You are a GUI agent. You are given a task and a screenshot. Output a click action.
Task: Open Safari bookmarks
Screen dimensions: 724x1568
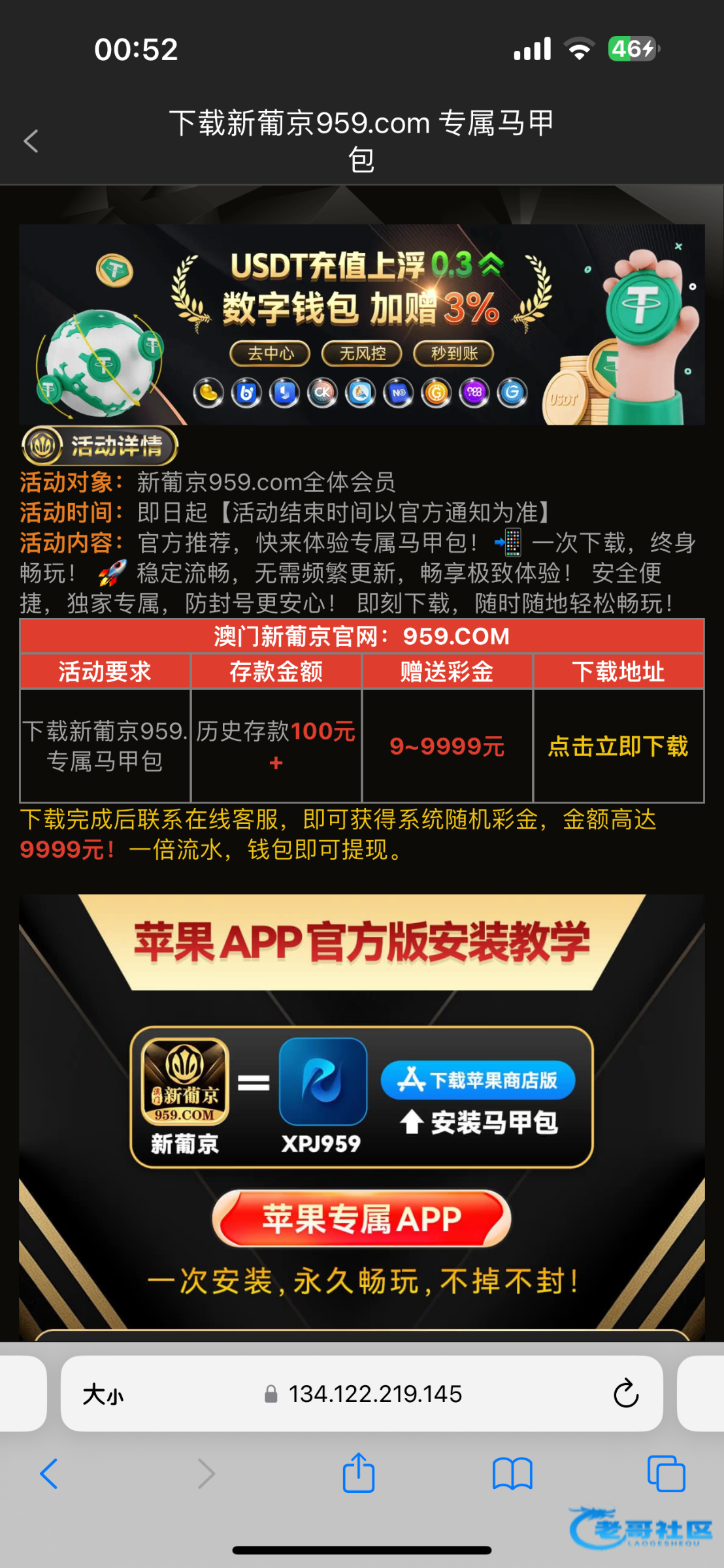pos(512,1474)
